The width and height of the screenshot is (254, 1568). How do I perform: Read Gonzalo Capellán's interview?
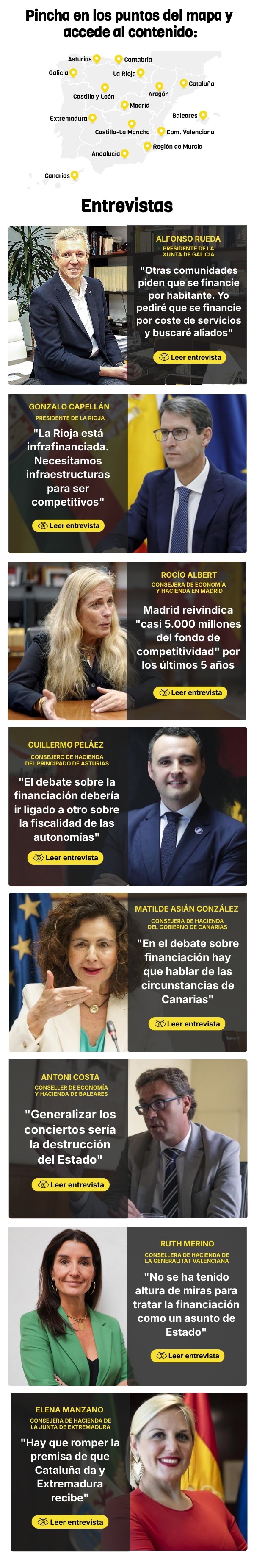click(x=68, y=525)
